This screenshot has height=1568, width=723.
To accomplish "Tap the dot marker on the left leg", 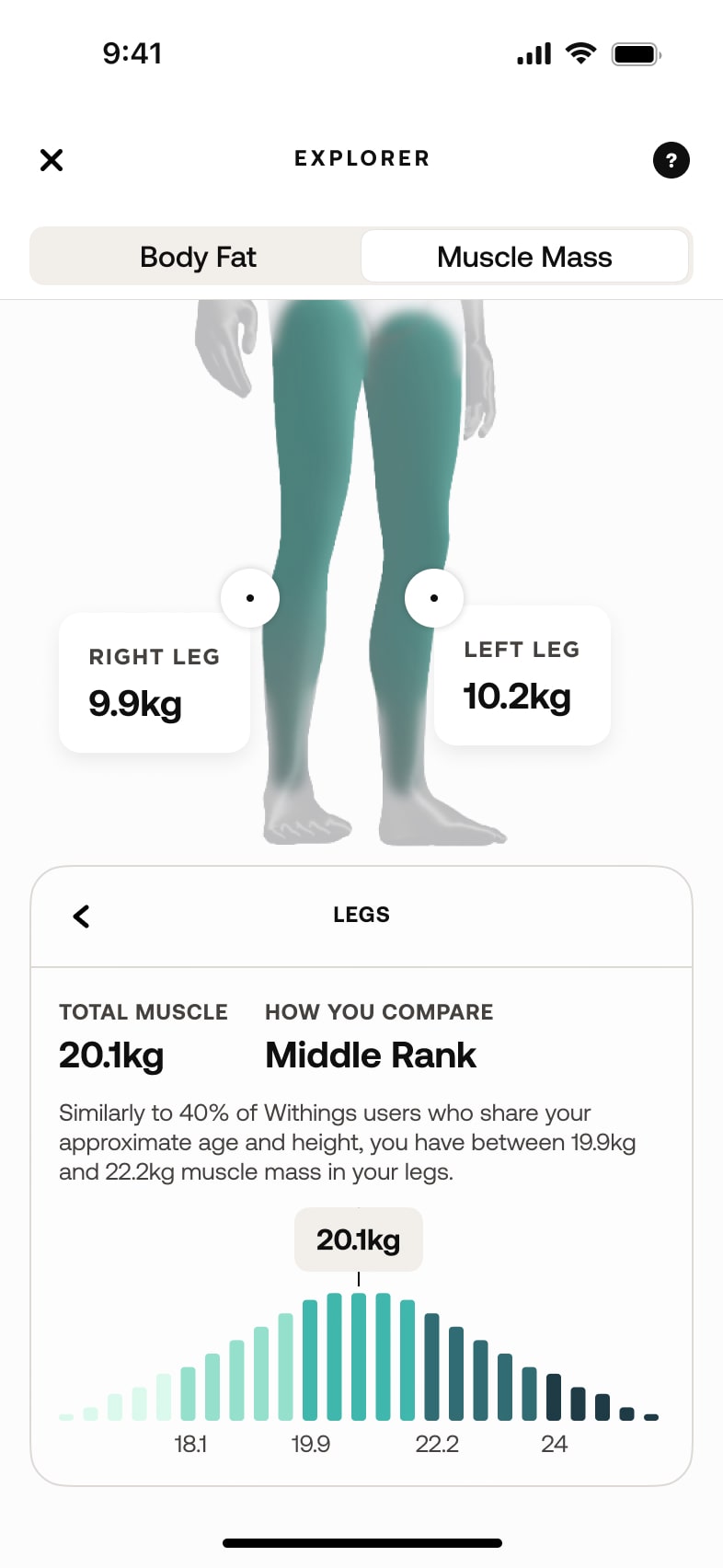I will click(x=433, y=598).
